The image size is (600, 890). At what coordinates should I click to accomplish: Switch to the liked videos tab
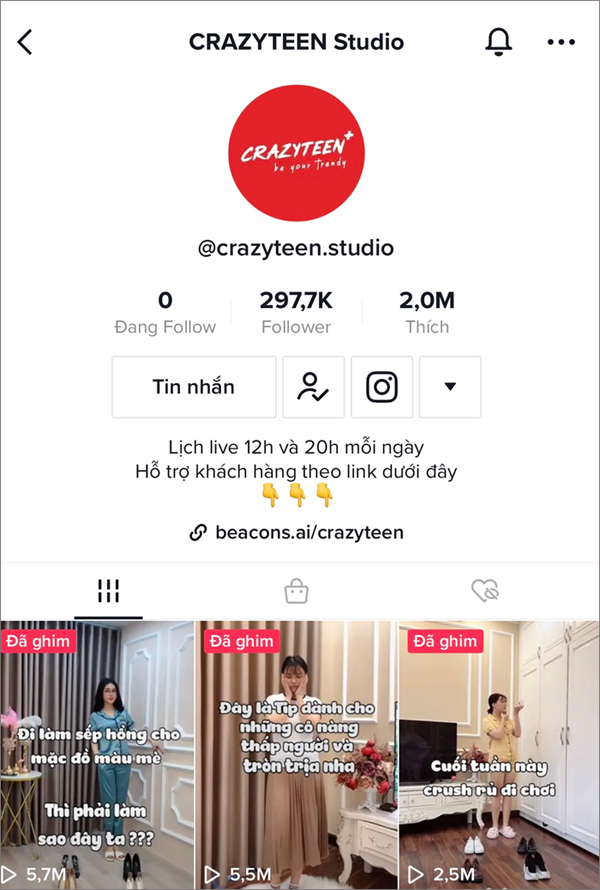coord(485,591)
